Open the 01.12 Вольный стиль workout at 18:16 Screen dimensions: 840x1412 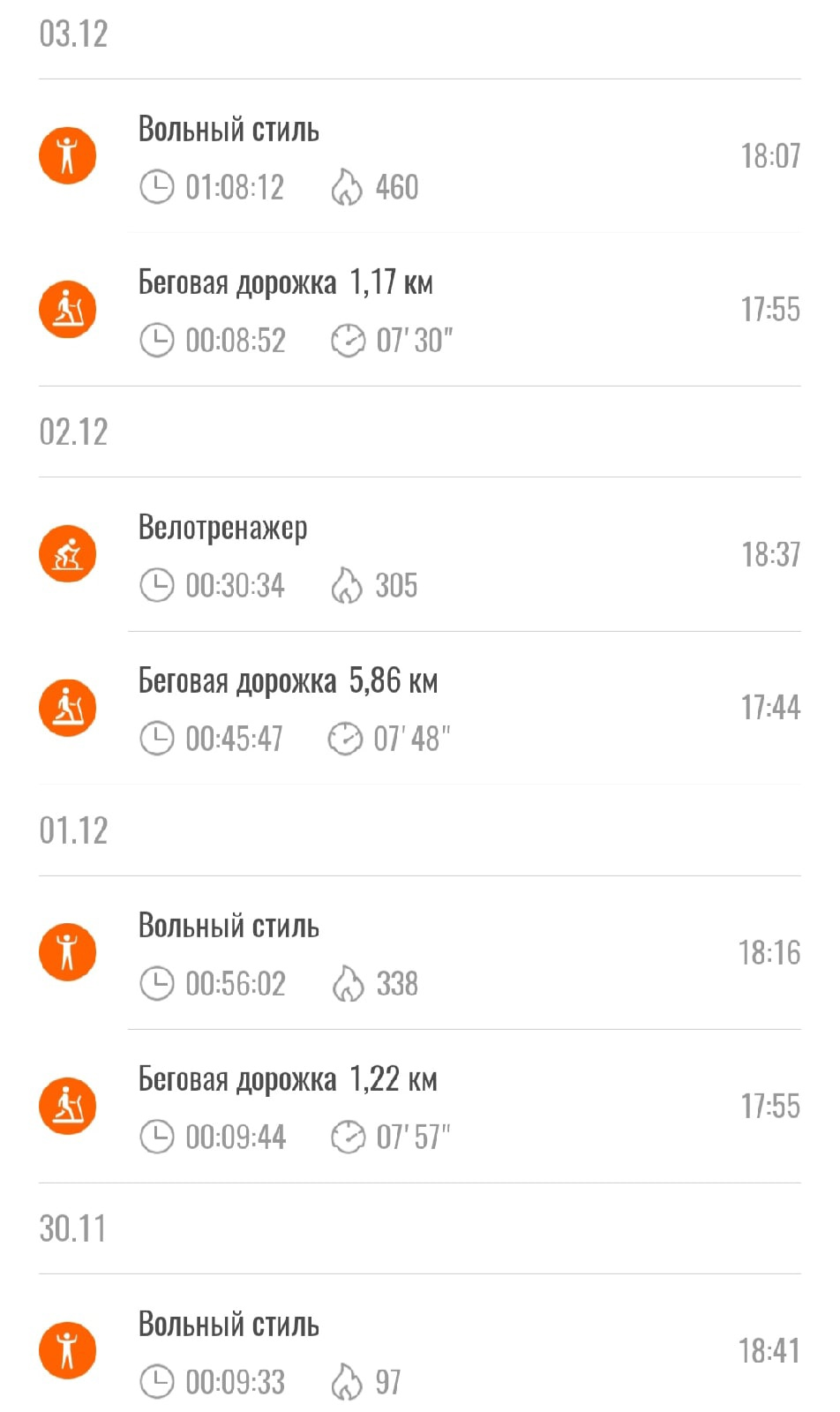(420, 953)
